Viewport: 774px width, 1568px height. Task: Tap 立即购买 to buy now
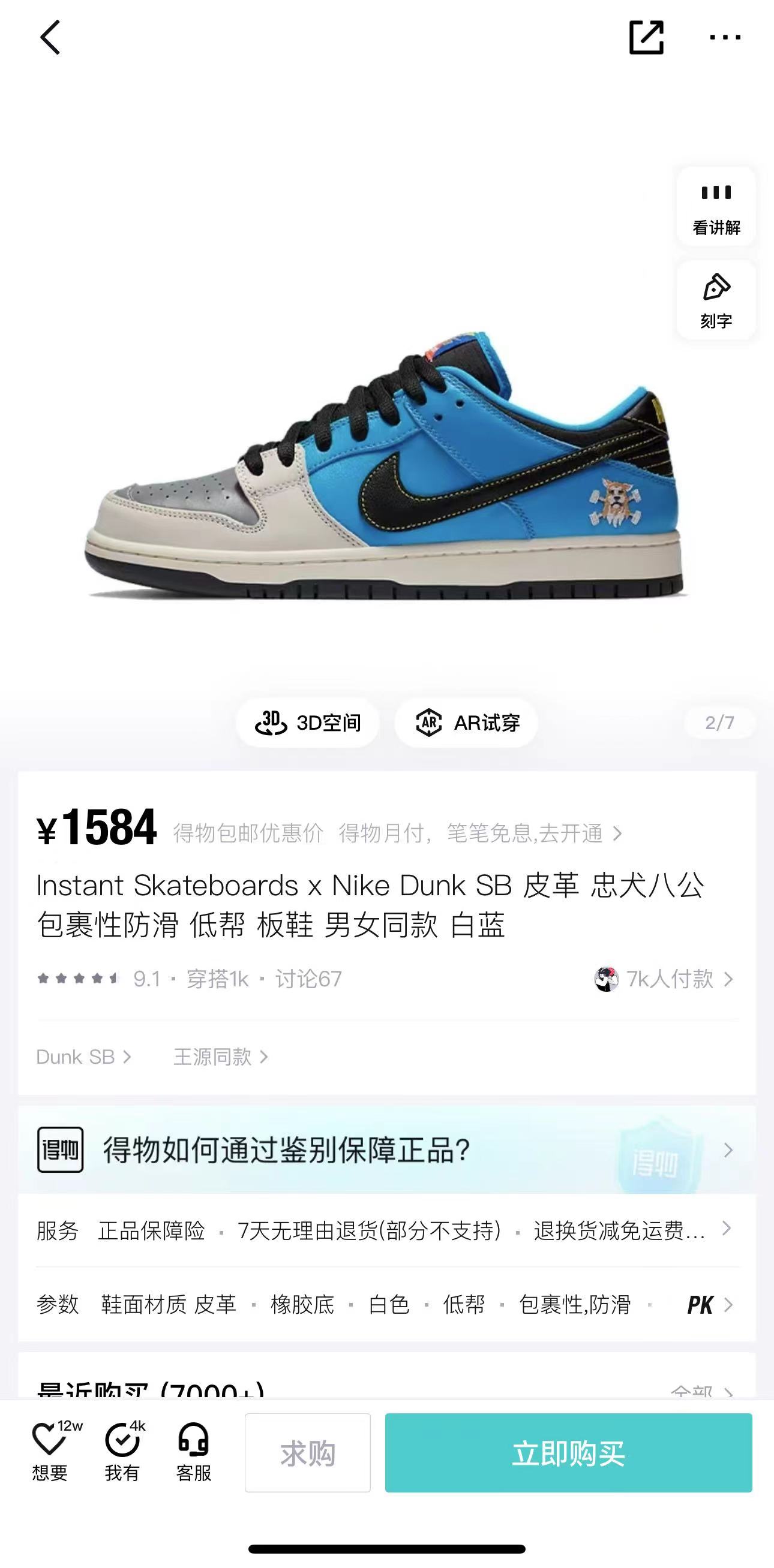569,1453
